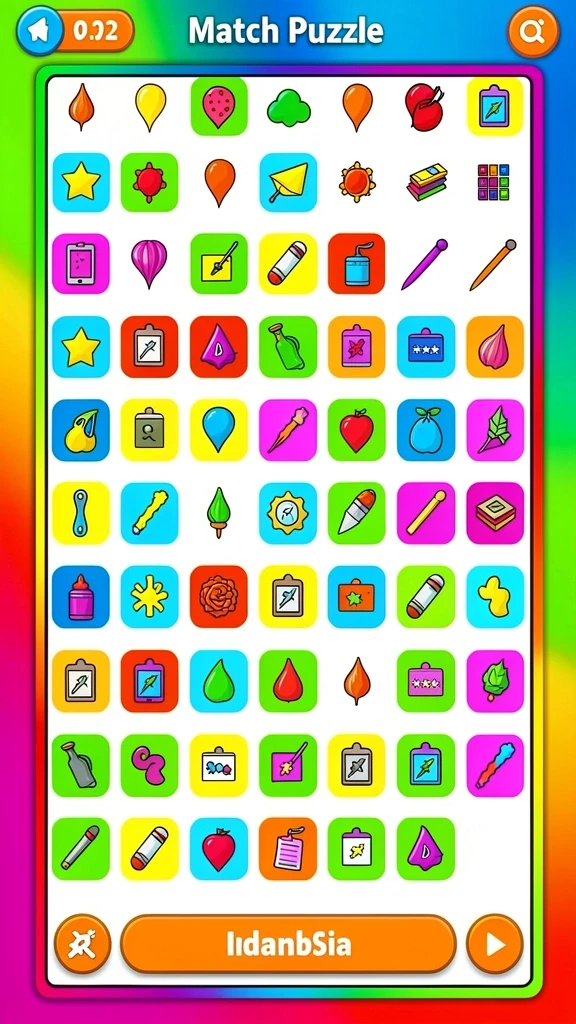Viewport: 576px width, 1024px height.
Task: Tap the pink notepad on orange tile
Action: [288, 848]
